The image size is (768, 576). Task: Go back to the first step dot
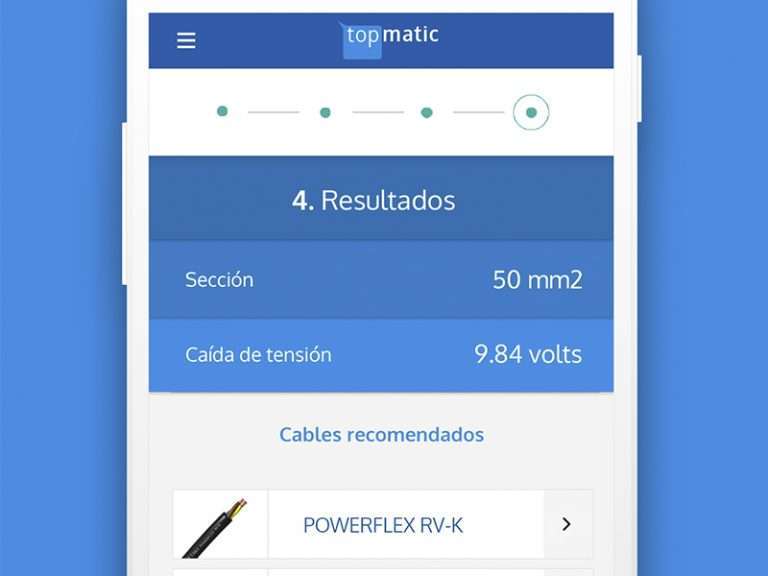[222, 111]
